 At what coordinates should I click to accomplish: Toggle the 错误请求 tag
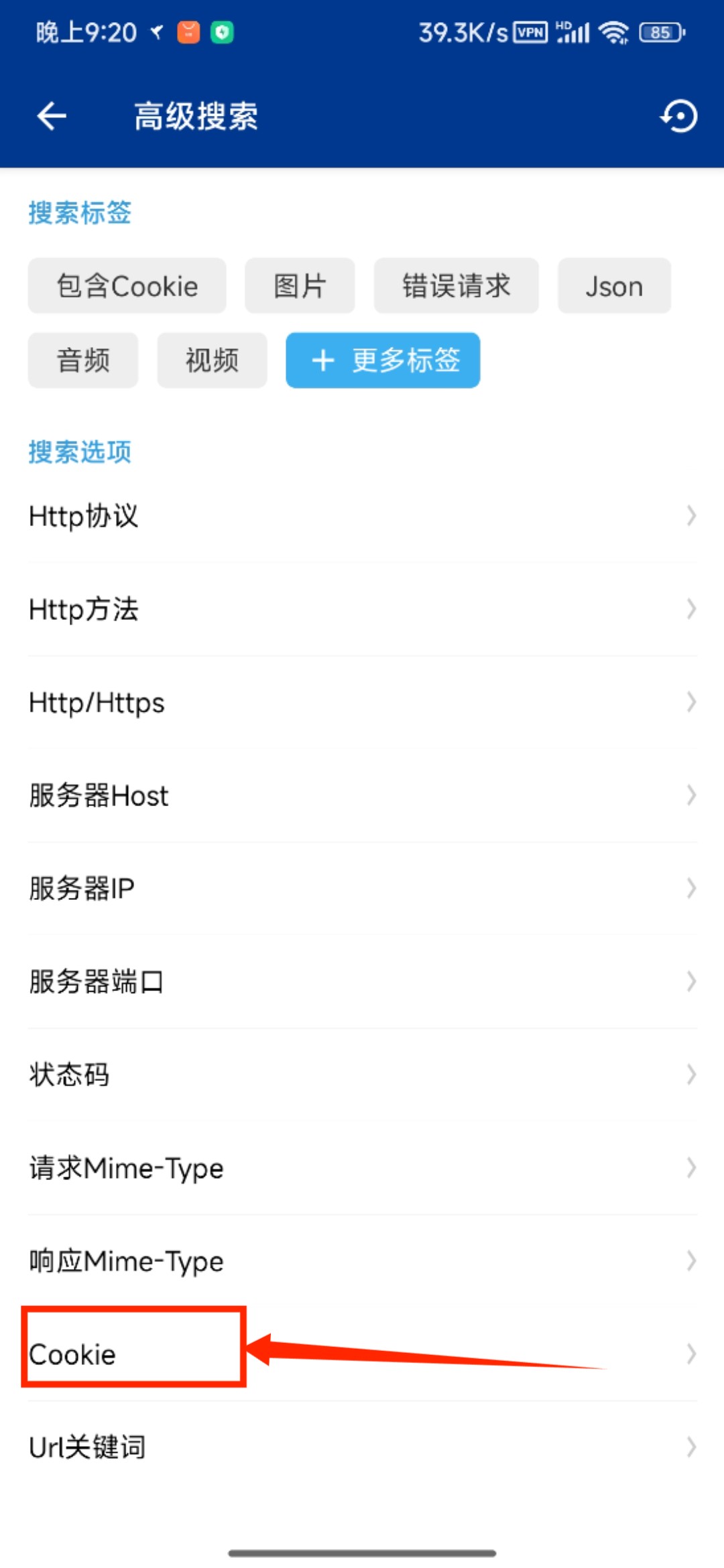click(457, 285)
